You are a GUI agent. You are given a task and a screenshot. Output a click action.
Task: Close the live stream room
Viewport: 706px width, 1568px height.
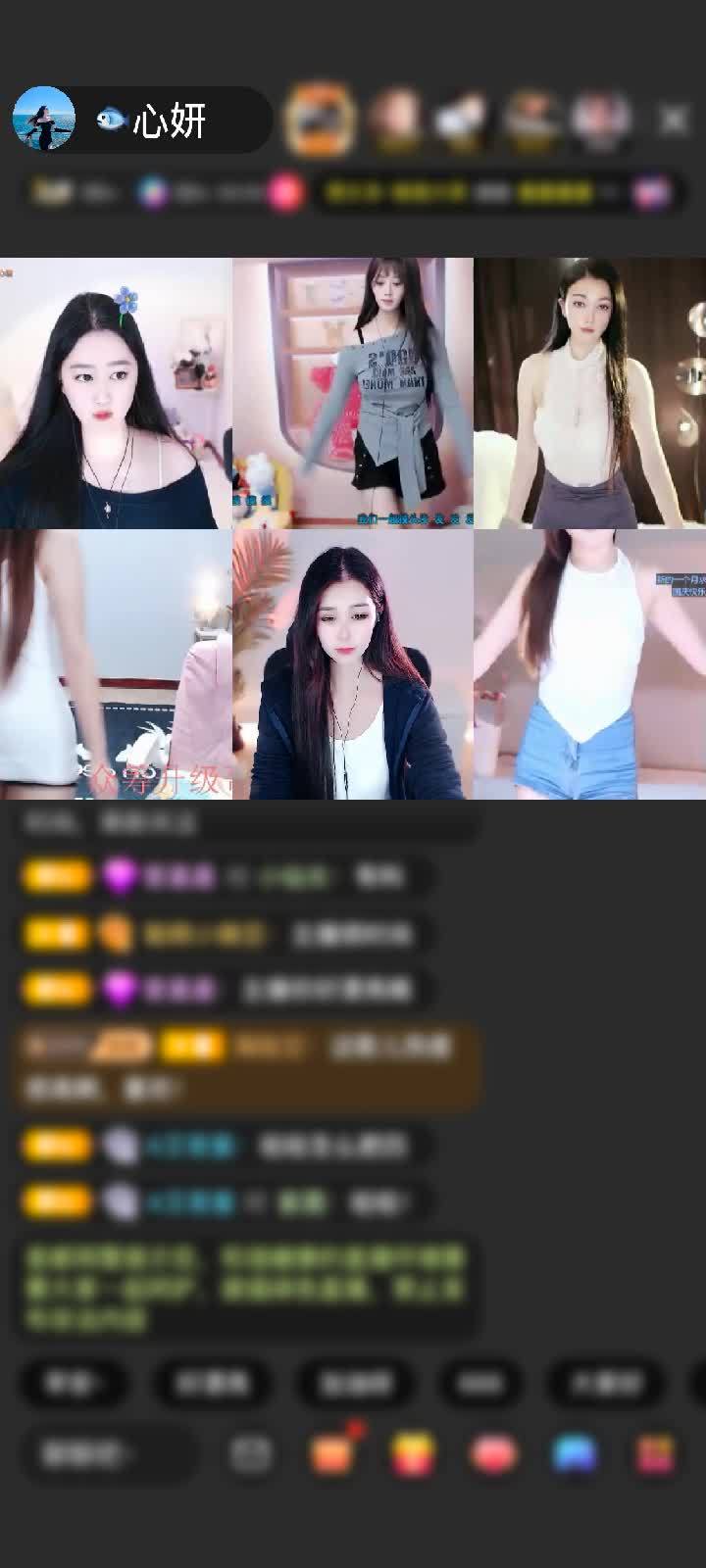pyautogui.click(x=674, y=120)
